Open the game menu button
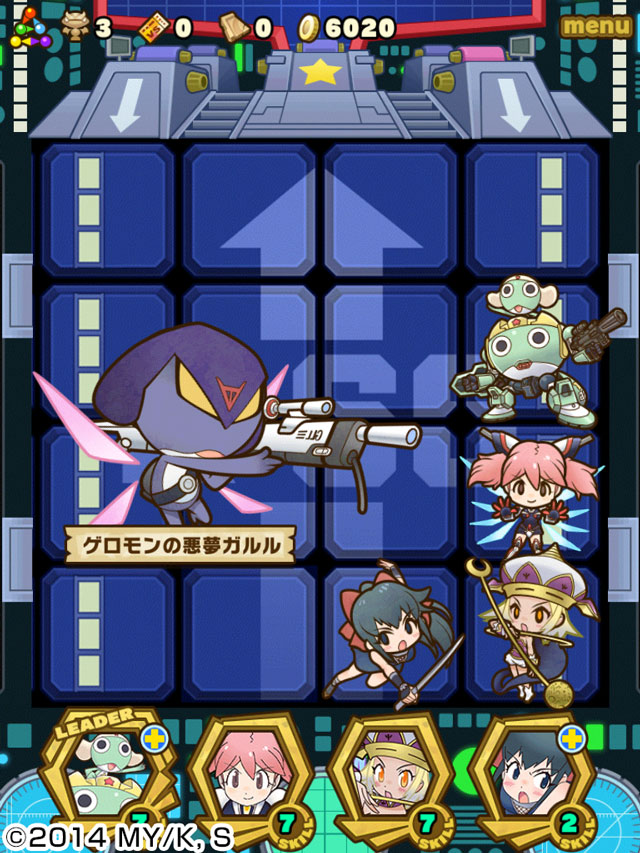The image size is (640, 853). point(596,26)
